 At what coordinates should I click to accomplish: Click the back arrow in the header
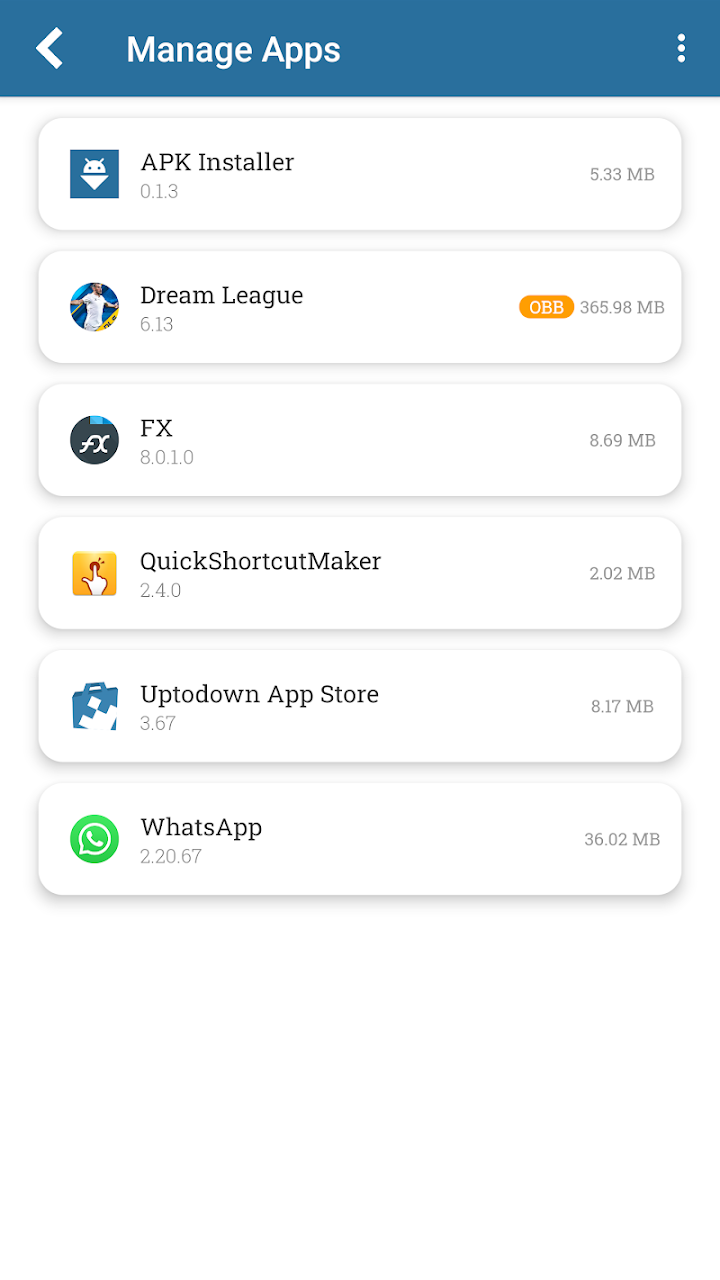[49, 47]
